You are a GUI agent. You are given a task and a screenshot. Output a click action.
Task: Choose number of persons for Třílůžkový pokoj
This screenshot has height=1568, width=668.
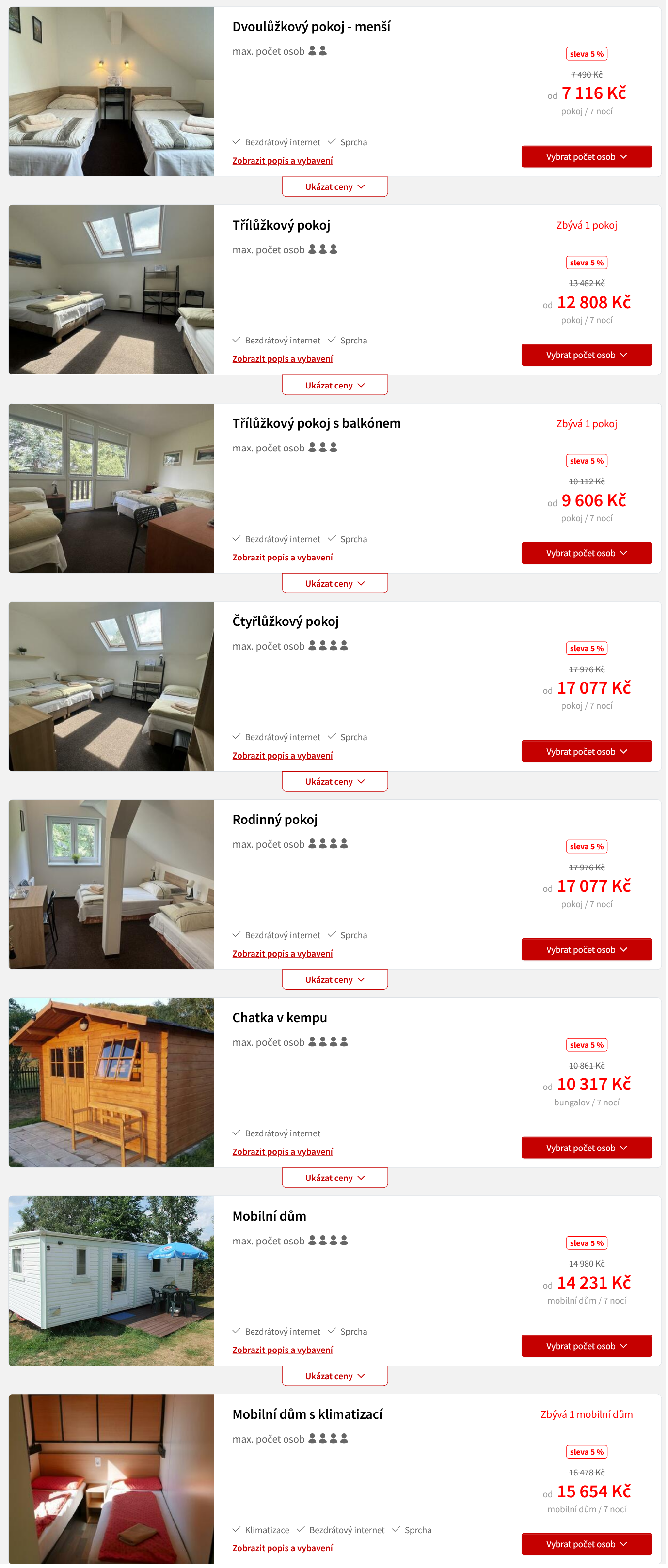coord(586,355)
